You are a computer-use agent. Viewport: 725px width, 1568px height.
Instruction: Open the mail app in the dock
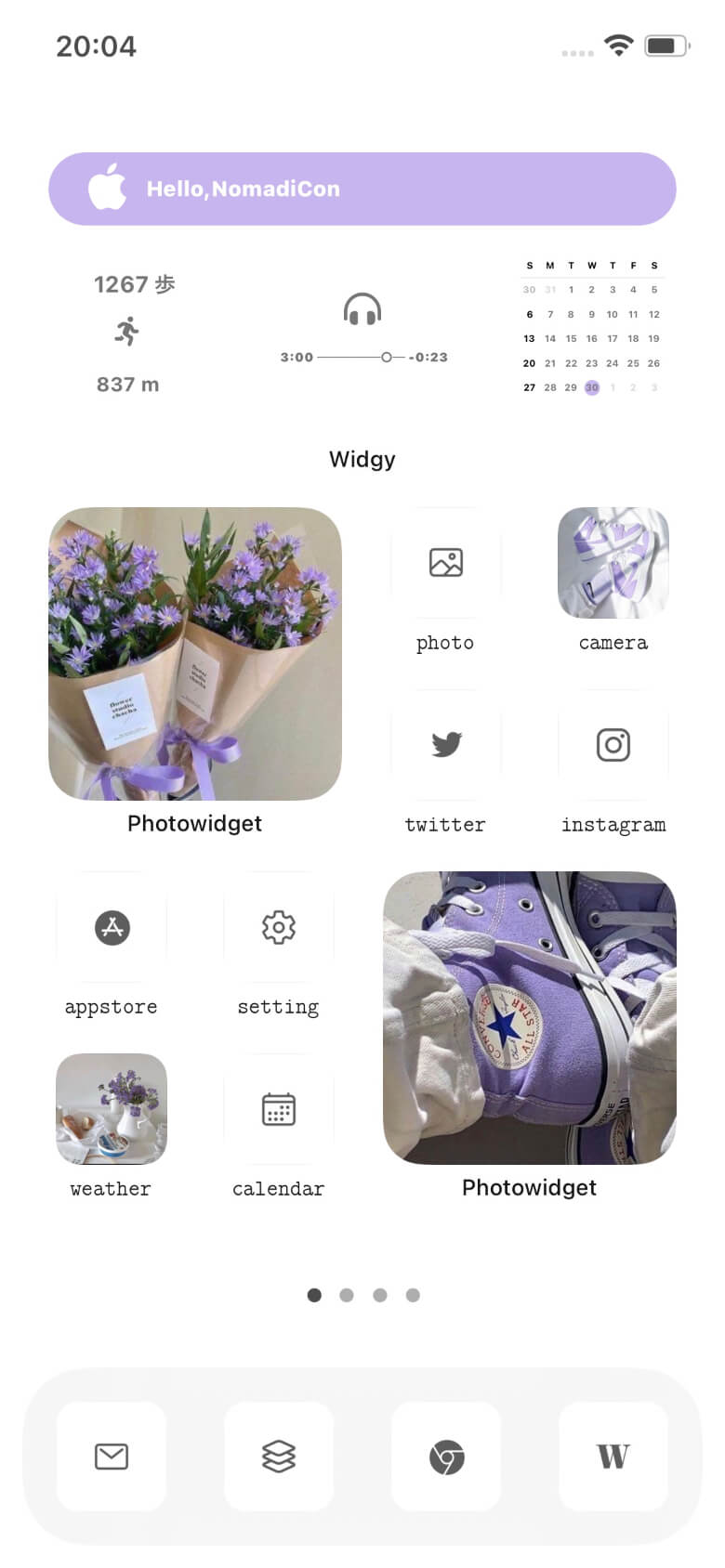[x=112, y=1457]
